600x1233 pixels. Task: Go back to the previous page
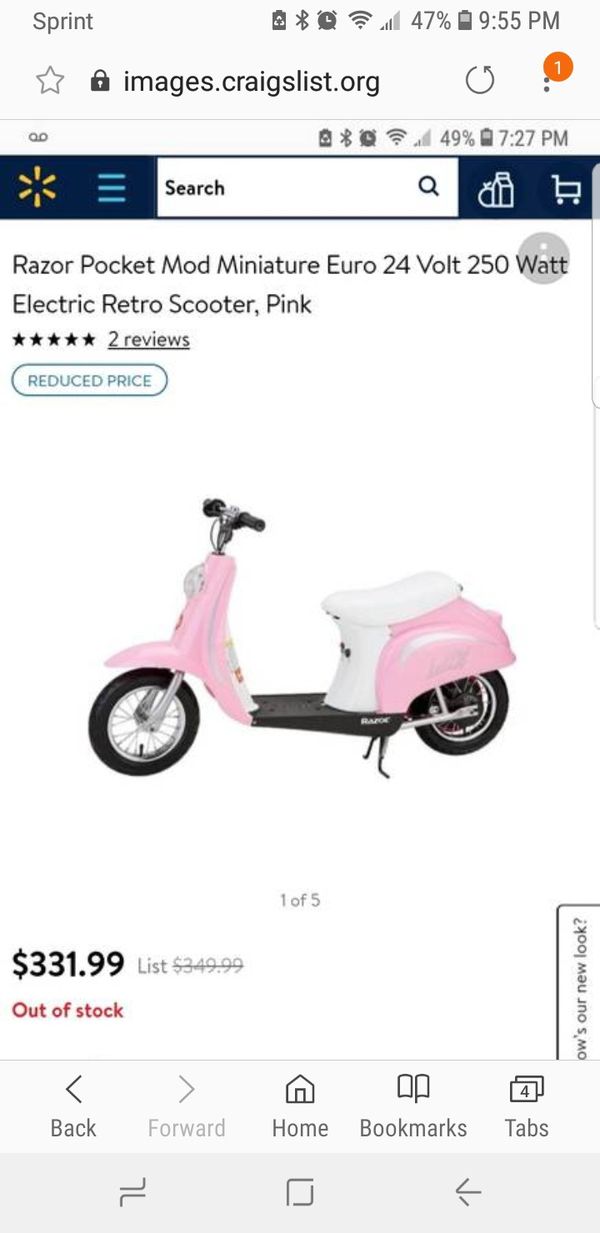click(x=73, y=1107)
